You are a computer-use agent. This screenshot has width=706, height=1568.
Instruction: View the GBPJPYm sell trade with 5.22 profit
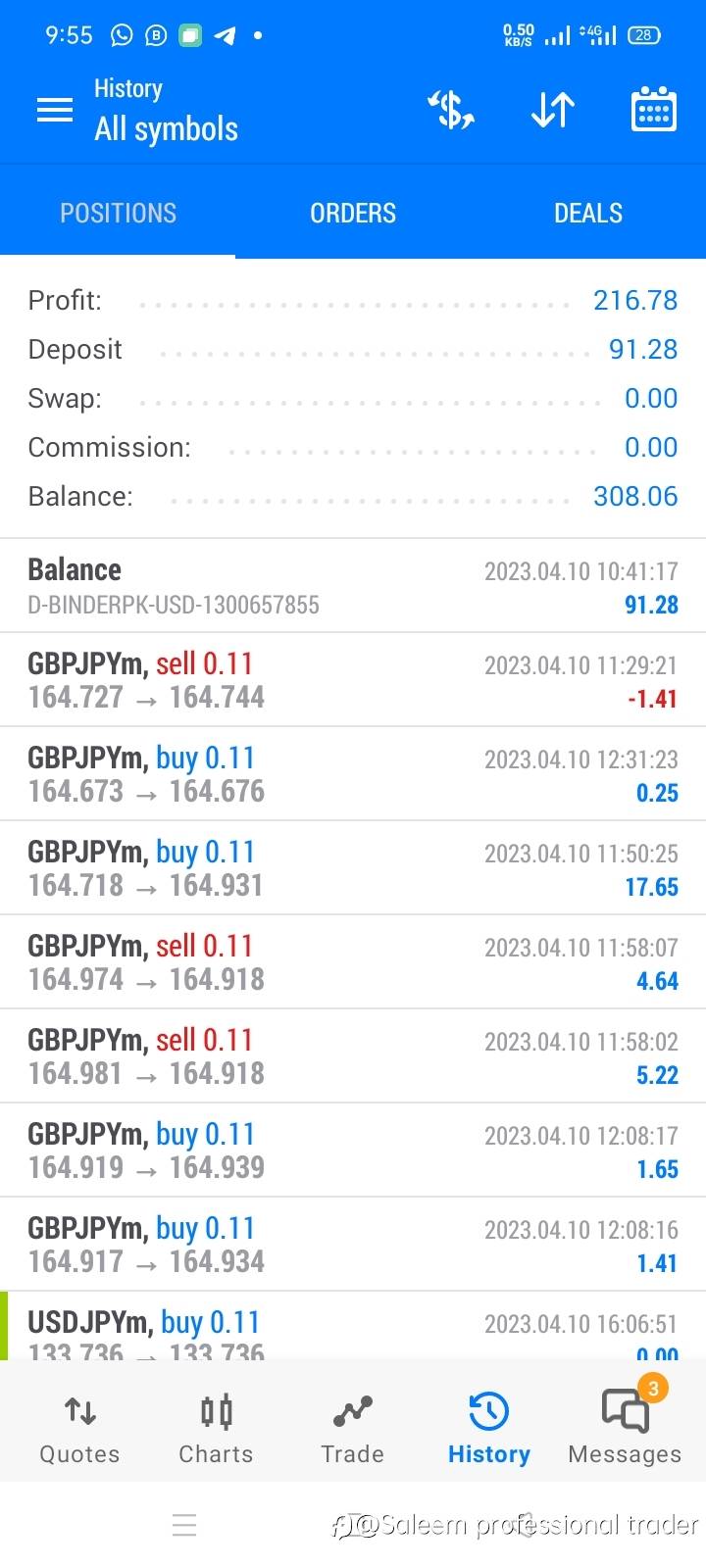(353, 1056)
